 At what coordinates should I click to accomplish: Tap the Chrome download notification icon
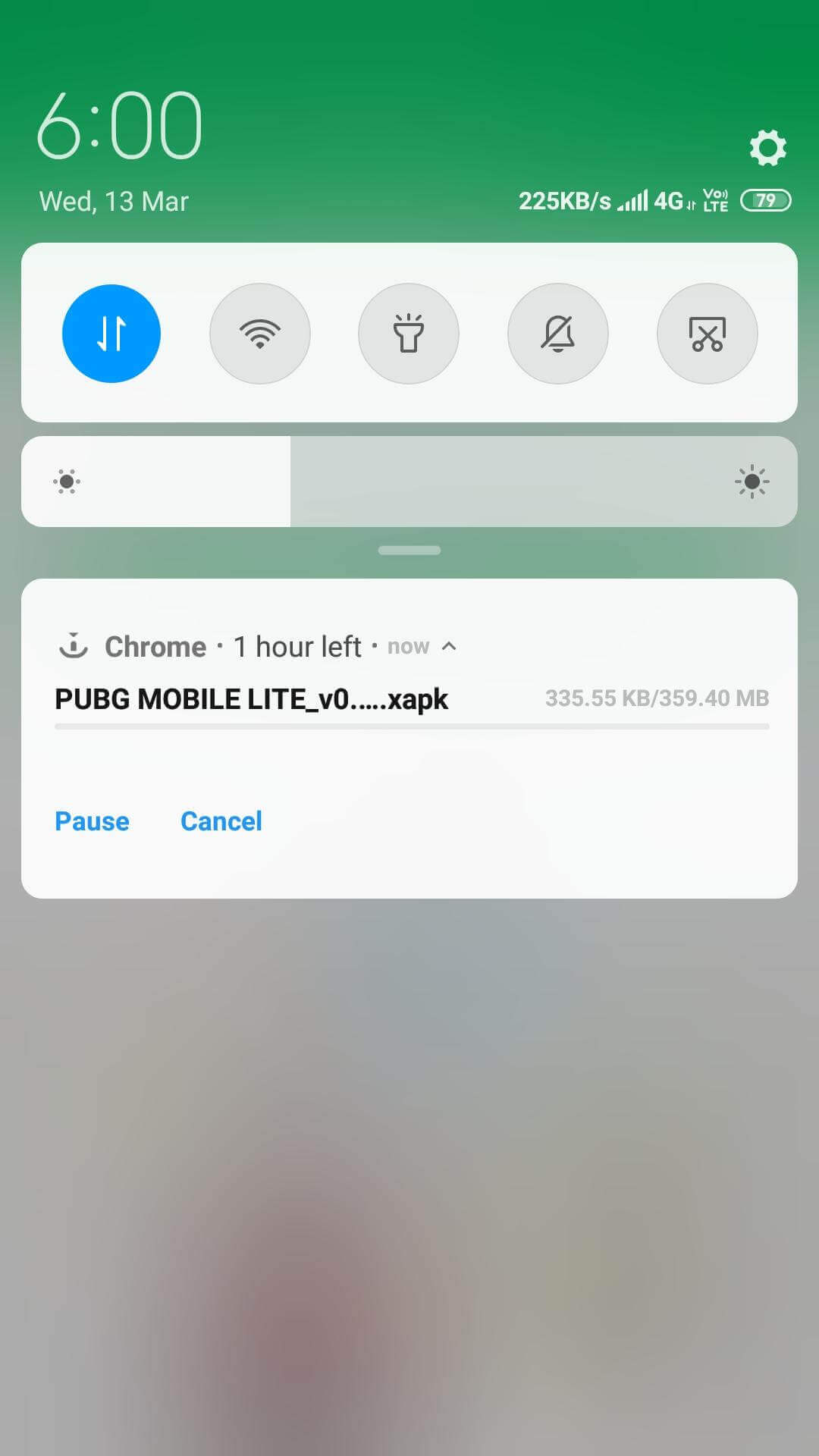74,646
